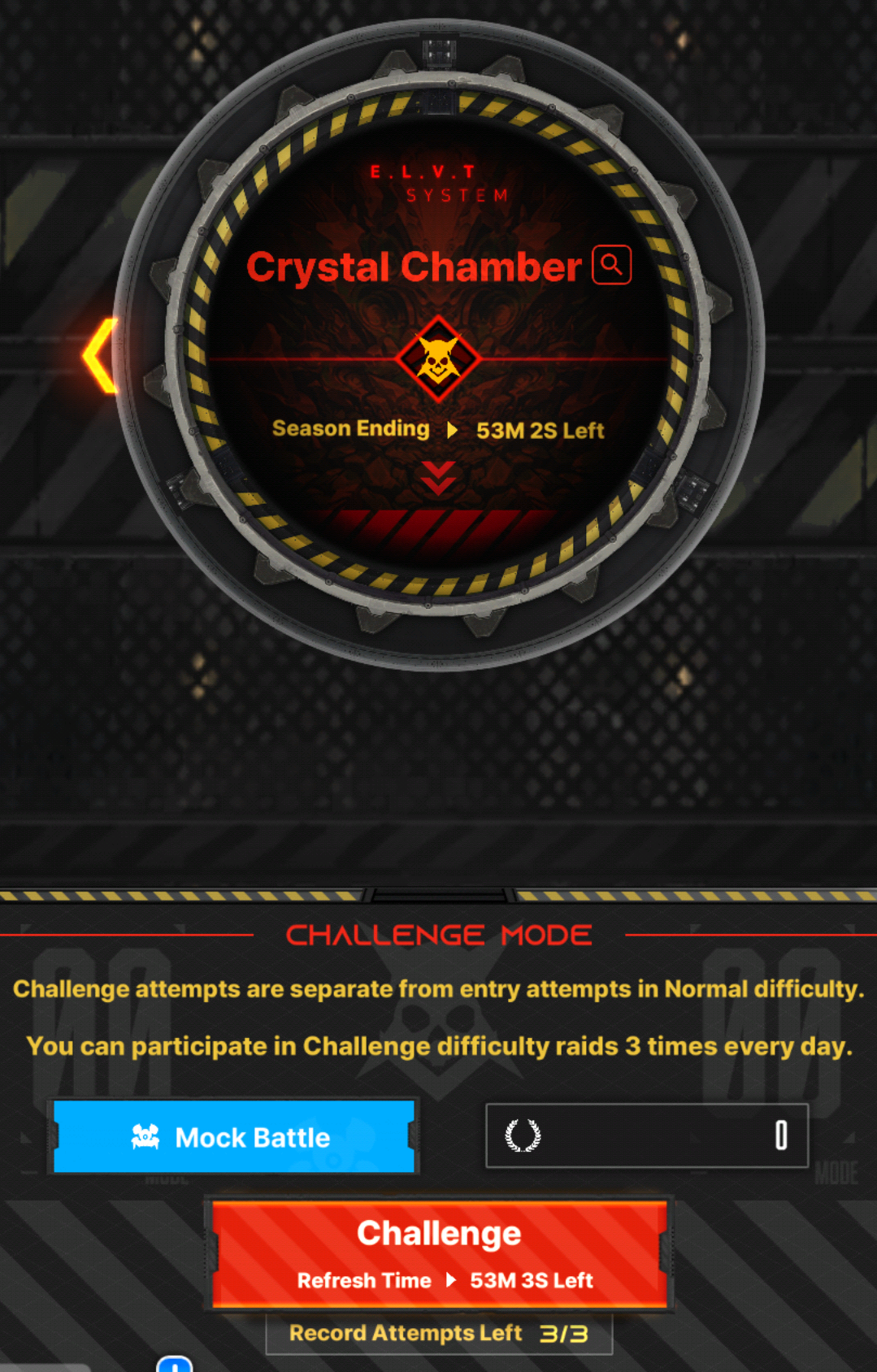Viewport: 877px width, 1372px height.
Task: Start a Mock Battle
Action: click(234, 1136)
